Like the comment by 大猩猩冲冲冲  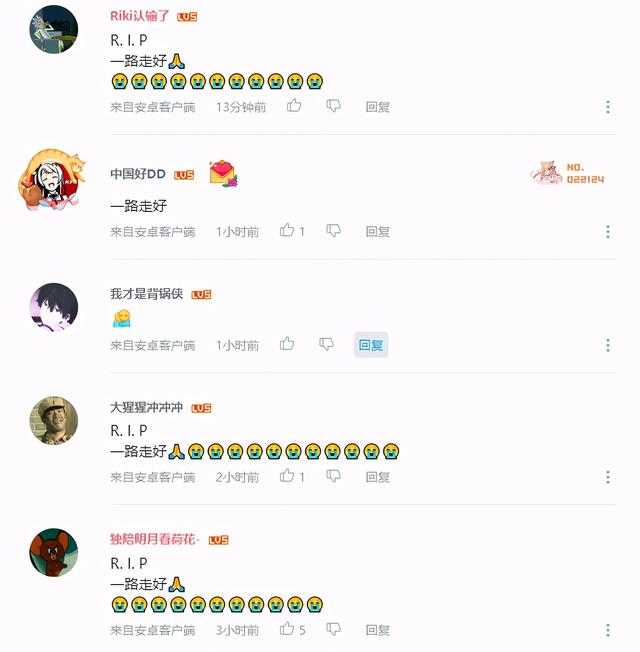point(287,476)
